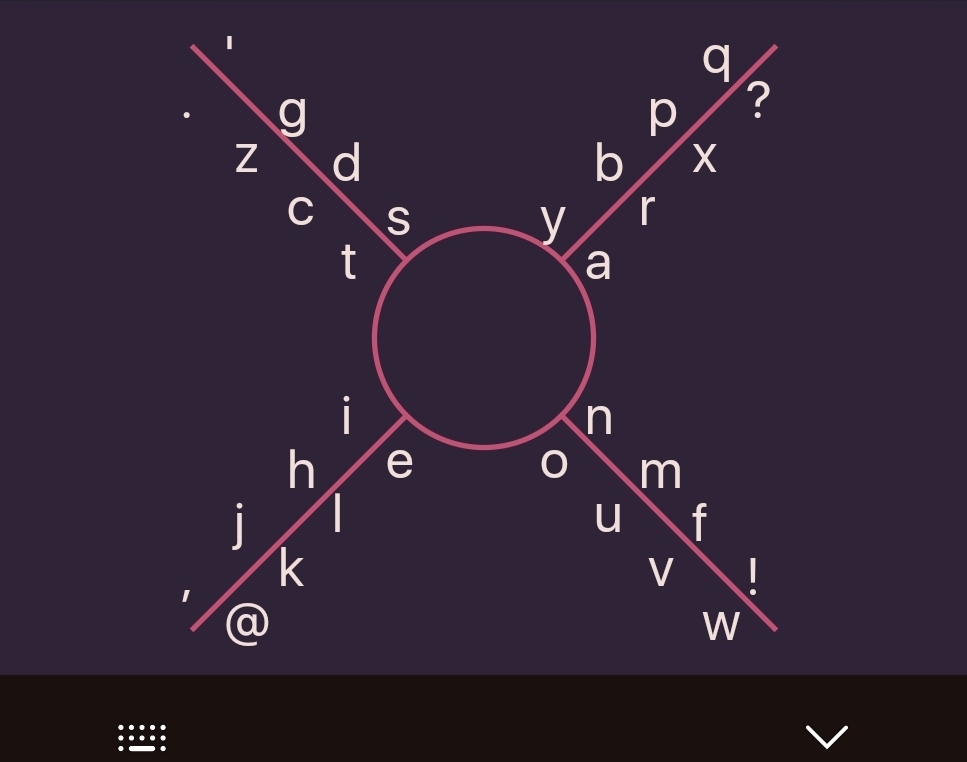The image size is (967, 762).
Task: Tap the central circle of the keyboard
Action: point(484,338)
